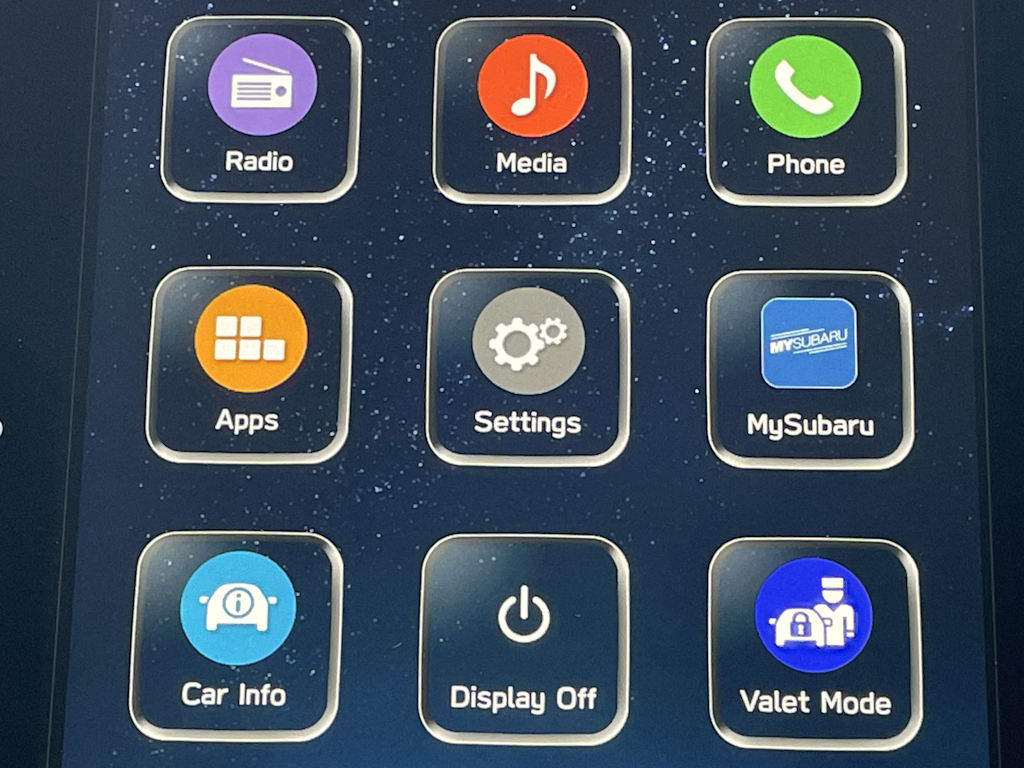Launch the Media player
This screenshot has height=768, width=1024.
(532, 110)
